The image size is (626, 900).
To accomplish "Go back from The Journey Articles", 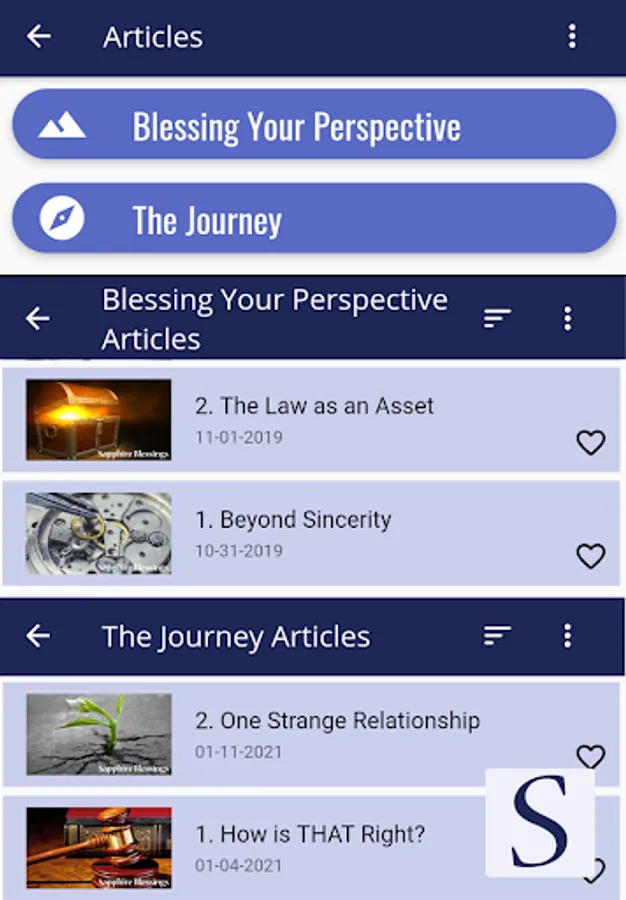I will 38,636.
